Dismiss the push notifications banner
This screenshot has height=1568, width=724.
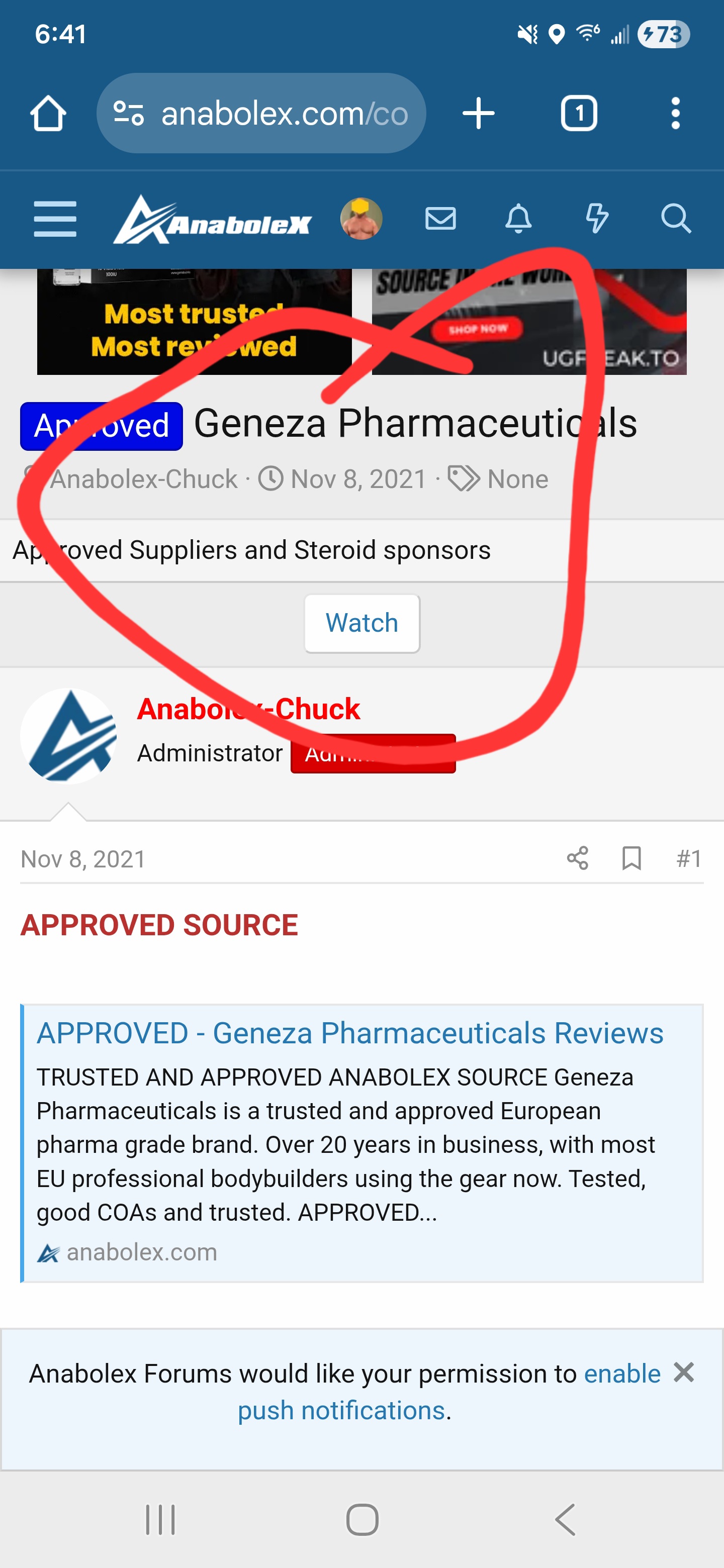(x=684, y=1373)
